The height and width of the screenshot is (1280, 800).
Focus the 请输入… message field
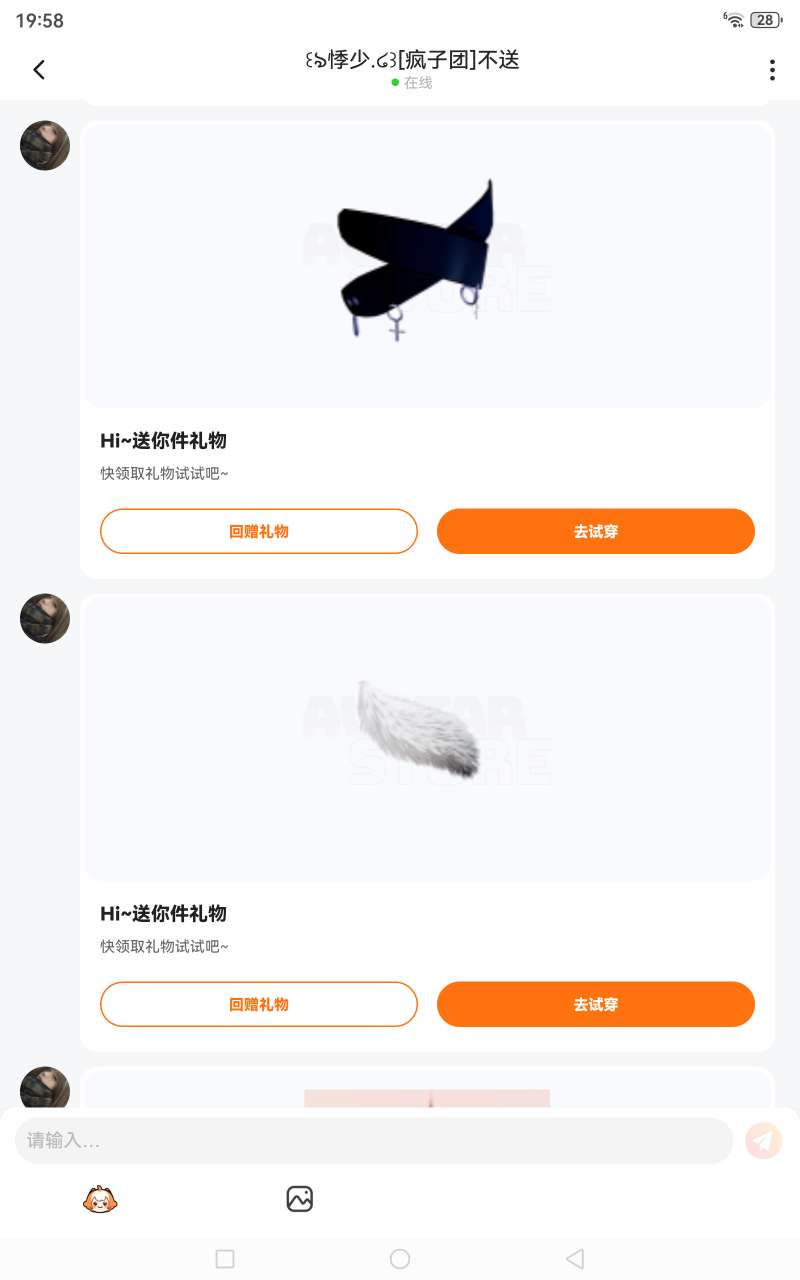point(374,1140)
